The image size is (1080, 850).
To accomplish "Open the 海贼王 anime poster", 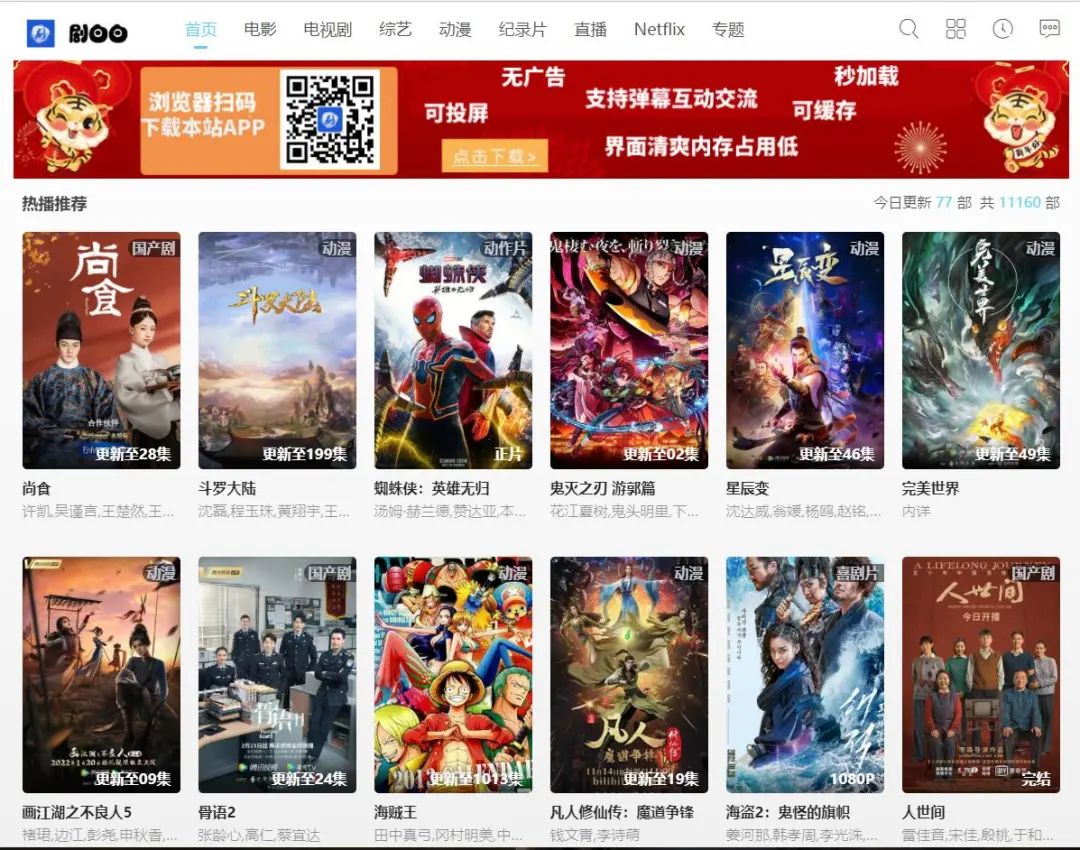I will [x=453, y=675].
